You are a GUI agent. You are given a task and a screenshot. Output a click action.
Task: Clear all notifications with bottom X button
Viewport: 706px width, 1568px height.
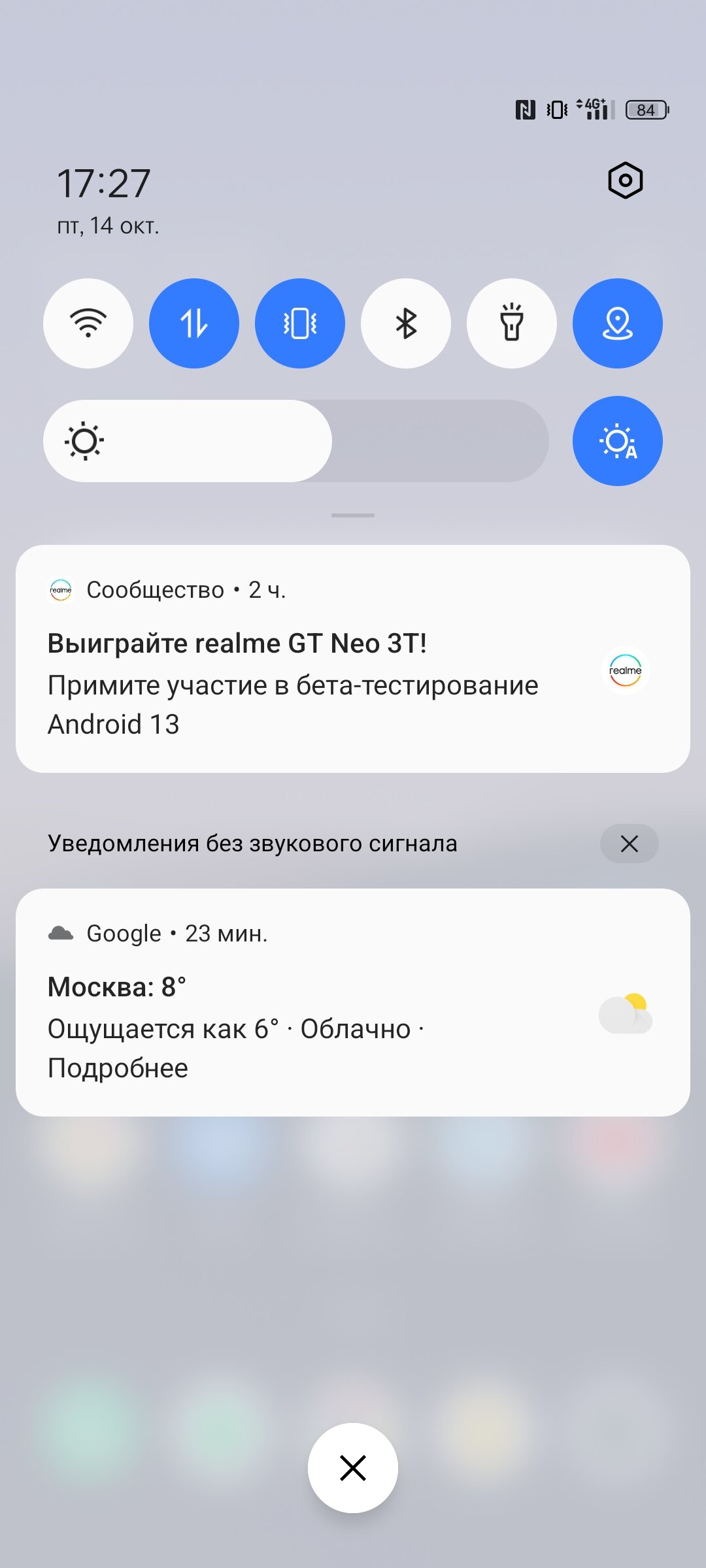point(353,1468)
